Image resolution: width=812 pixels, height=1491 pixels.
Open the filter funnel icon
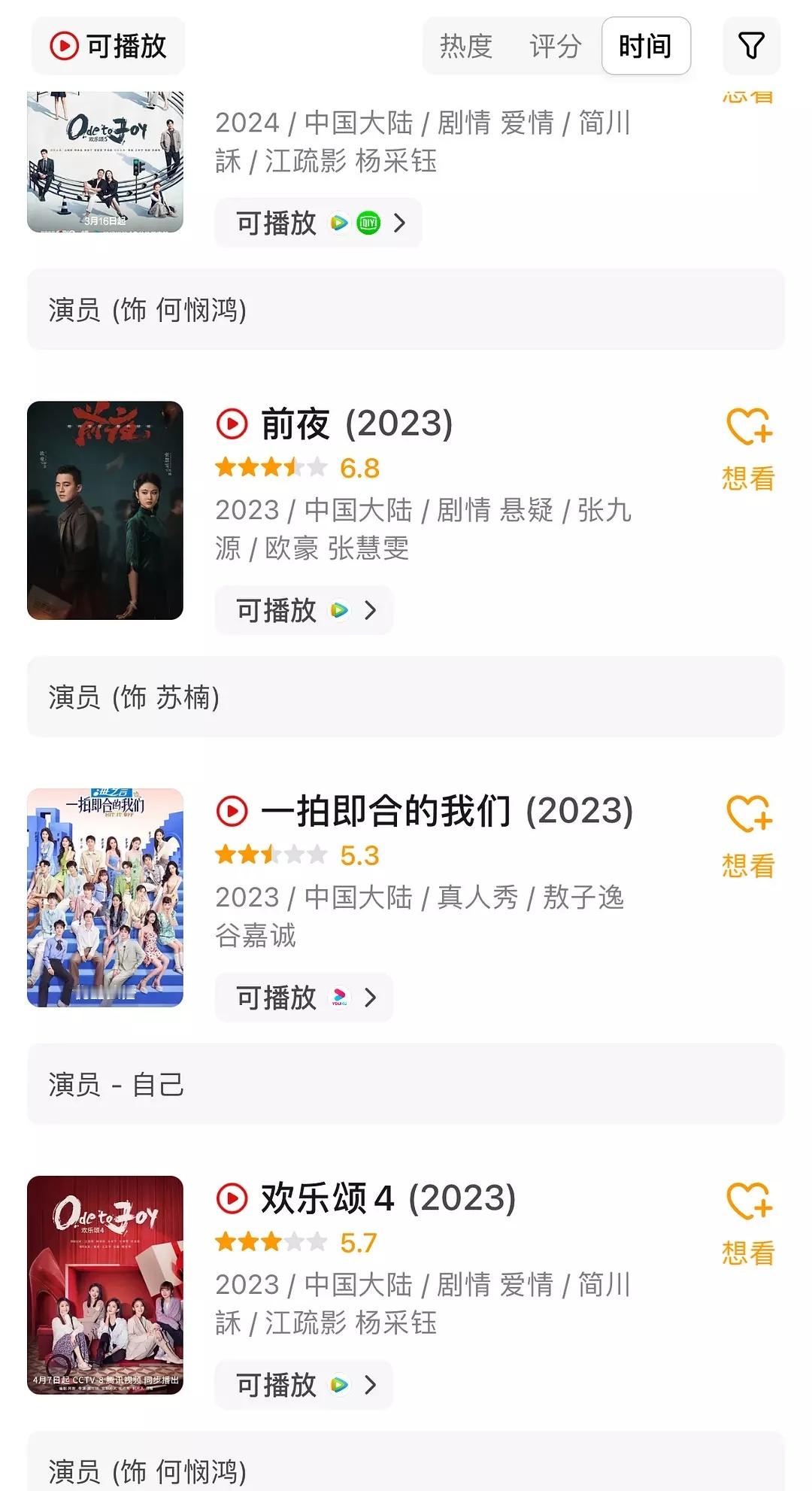(751, 46)
